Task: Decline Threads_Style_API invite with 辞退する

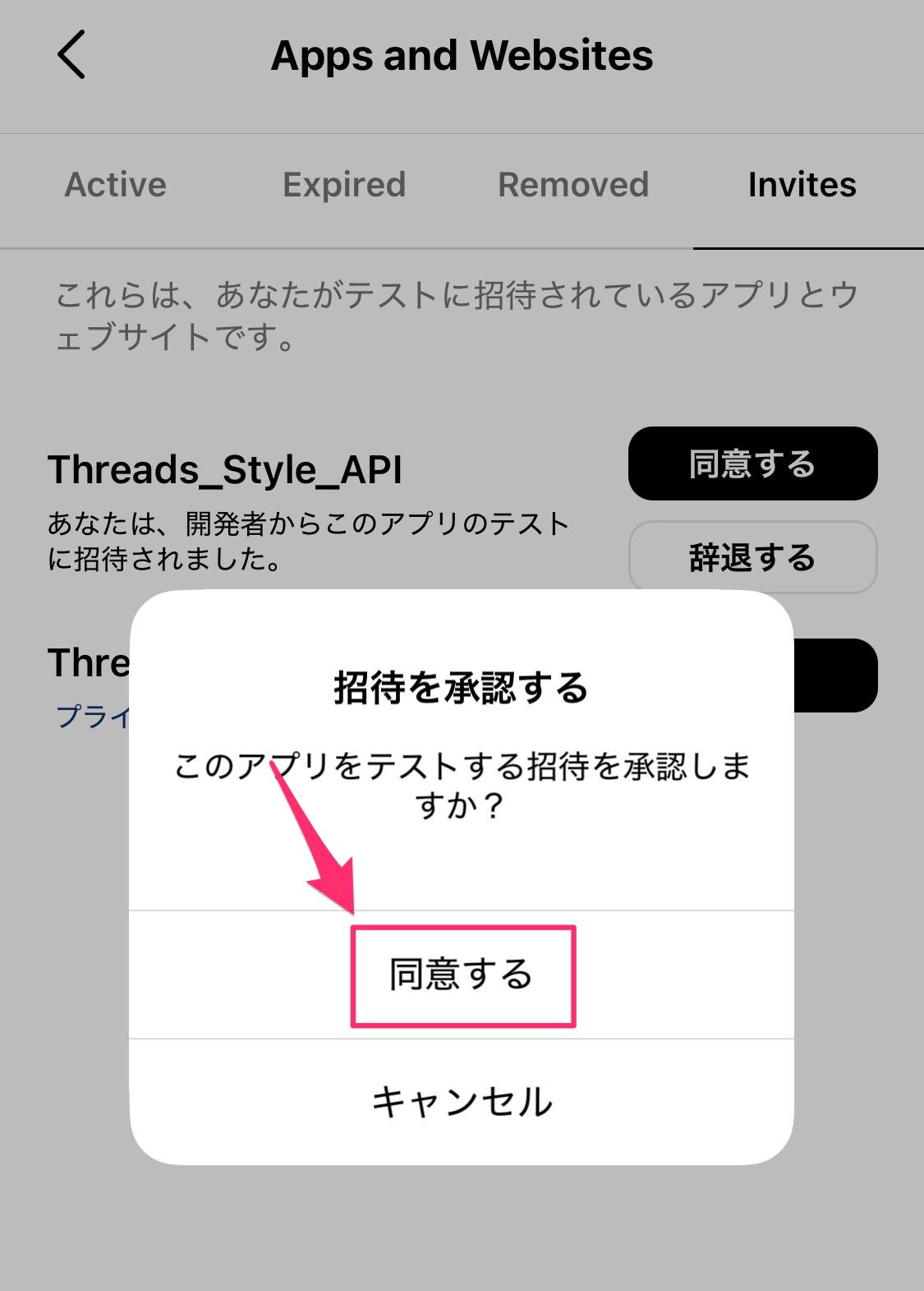Action: click(752, 558)
